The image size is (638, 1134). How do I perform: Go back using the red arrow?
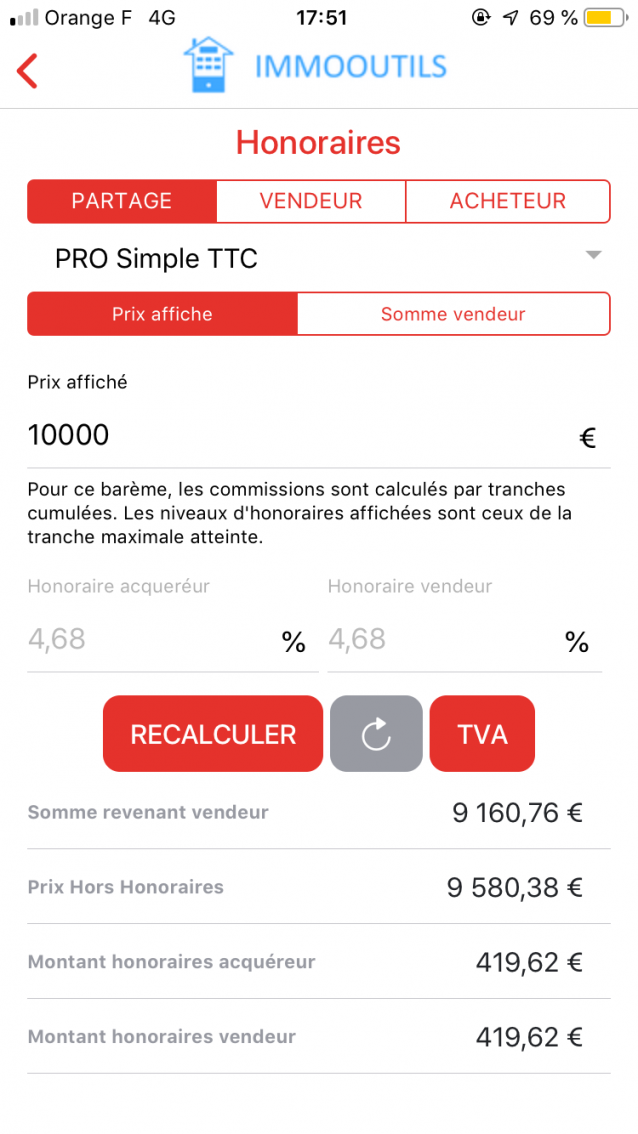[27, 70]
